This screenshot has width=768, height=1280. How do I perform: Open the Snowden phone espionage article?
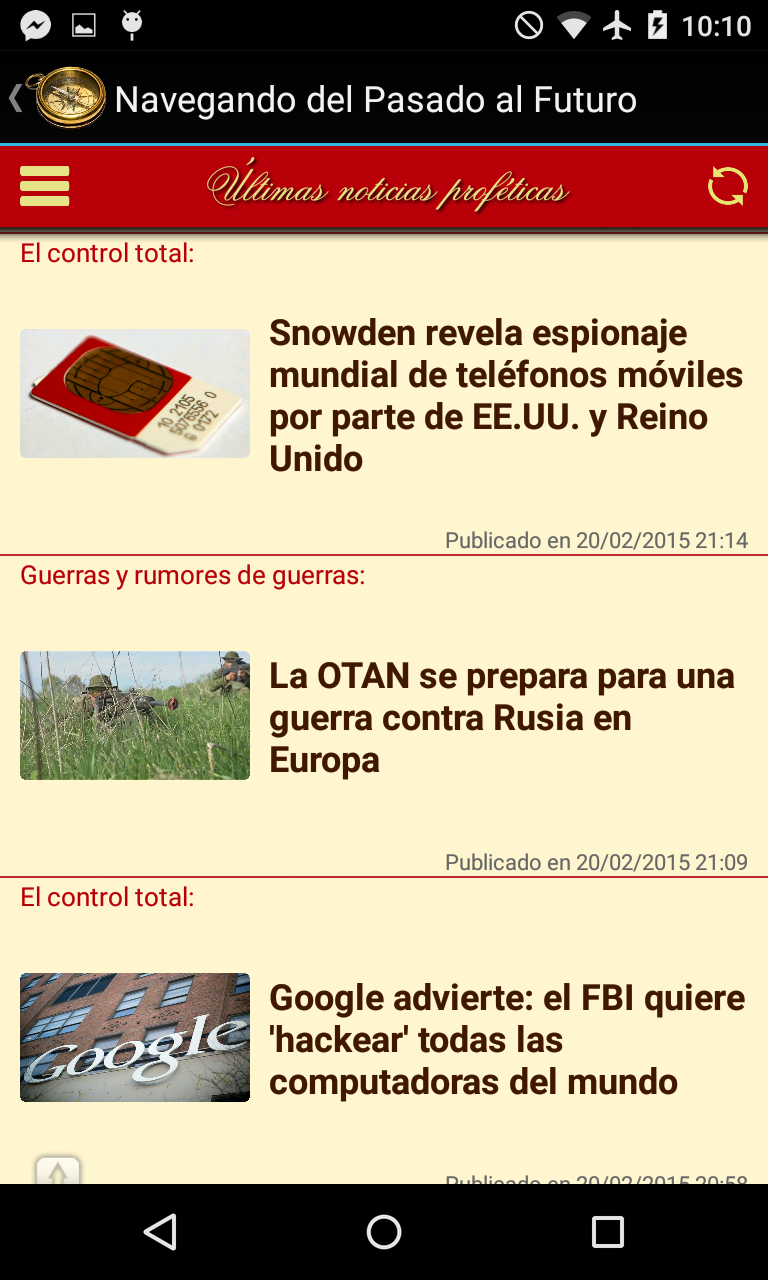pos(505,396)
